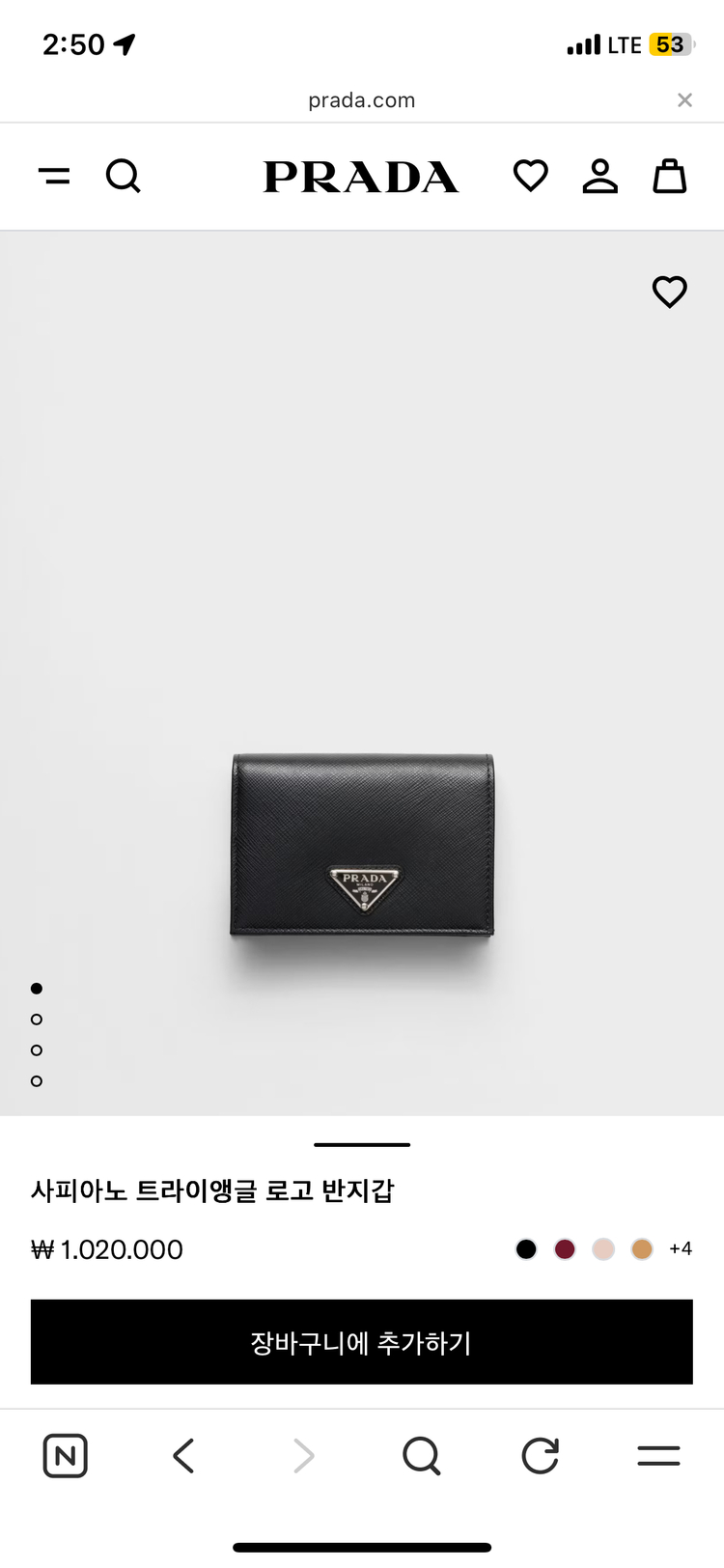
Task: Choose the pale pink color swatch
Action: pyautogui.click(x=603, y=1249)
